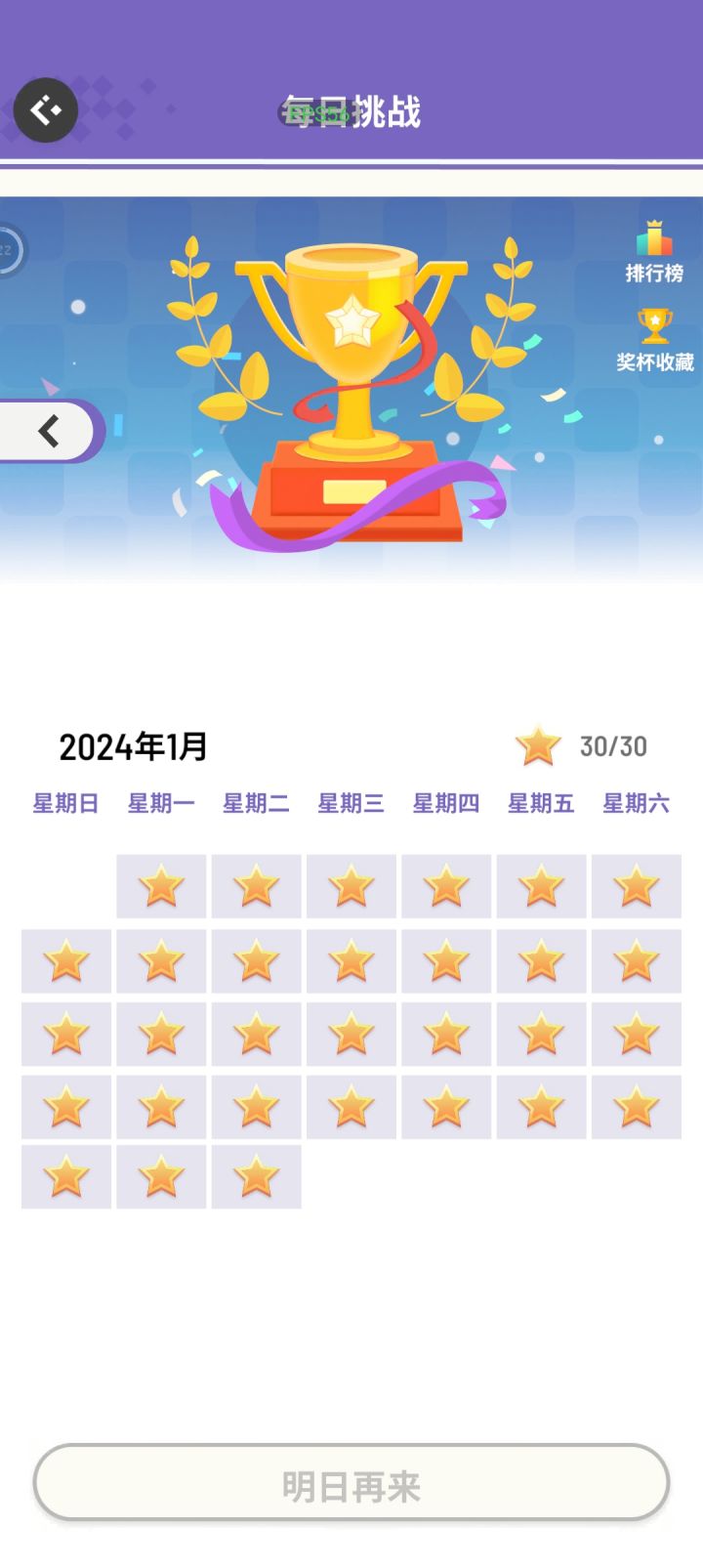Go to the previous month's trophy
The height and width of the screenshot is (1568, 703).
(x=49, y=431)
